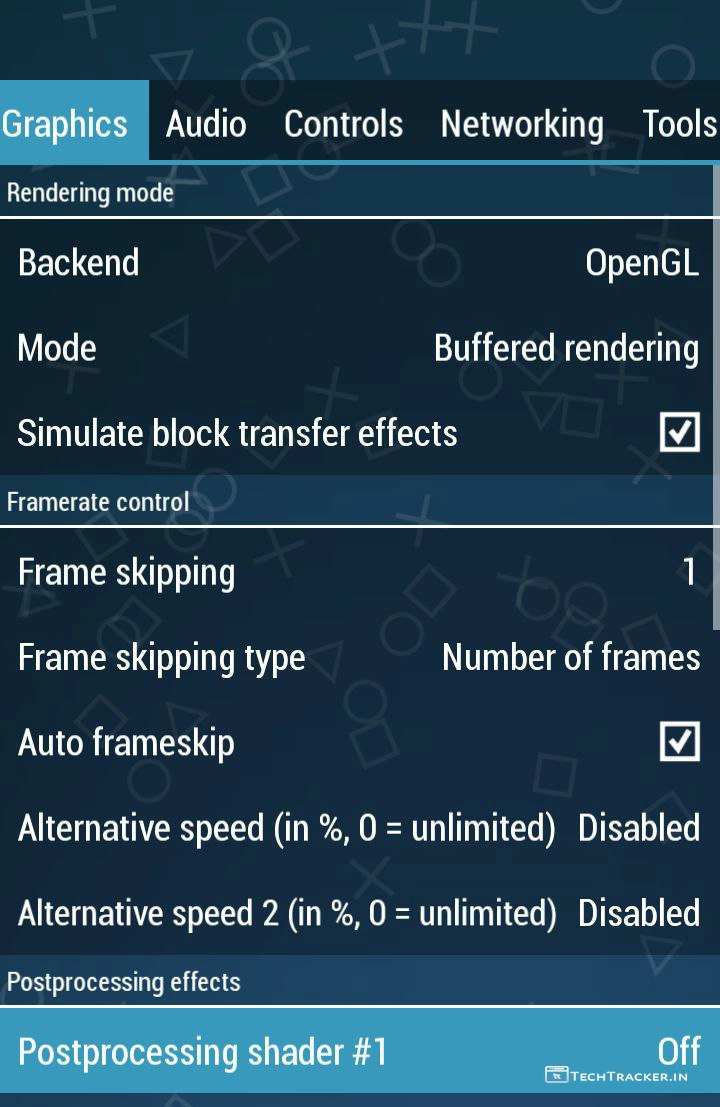Image resolution: width=720 pixels, height=1107 pixels.
Task: Open the Controls tab
Action: click(343, 123)
